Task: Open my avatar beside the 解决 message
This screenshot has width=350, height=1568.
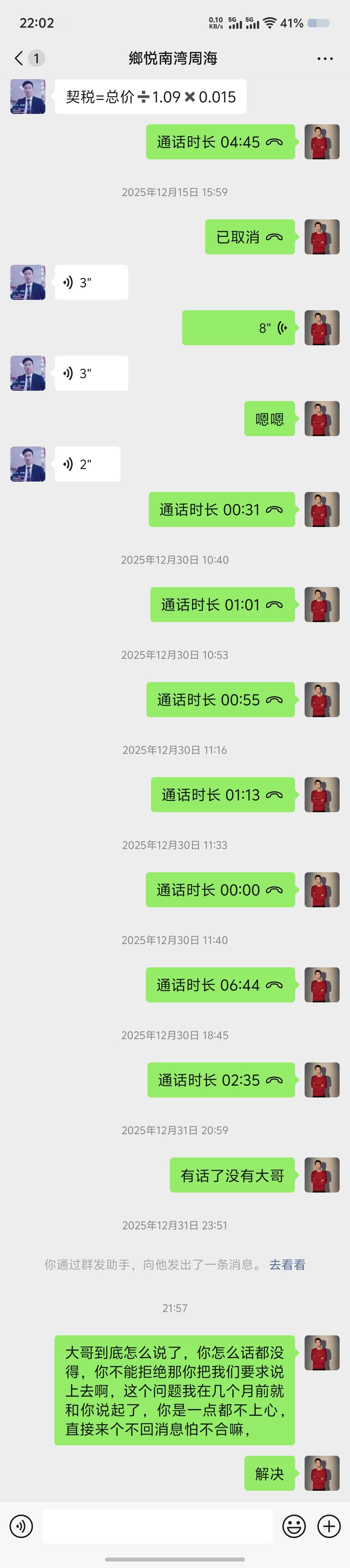Action: (x=321, y=1473)
